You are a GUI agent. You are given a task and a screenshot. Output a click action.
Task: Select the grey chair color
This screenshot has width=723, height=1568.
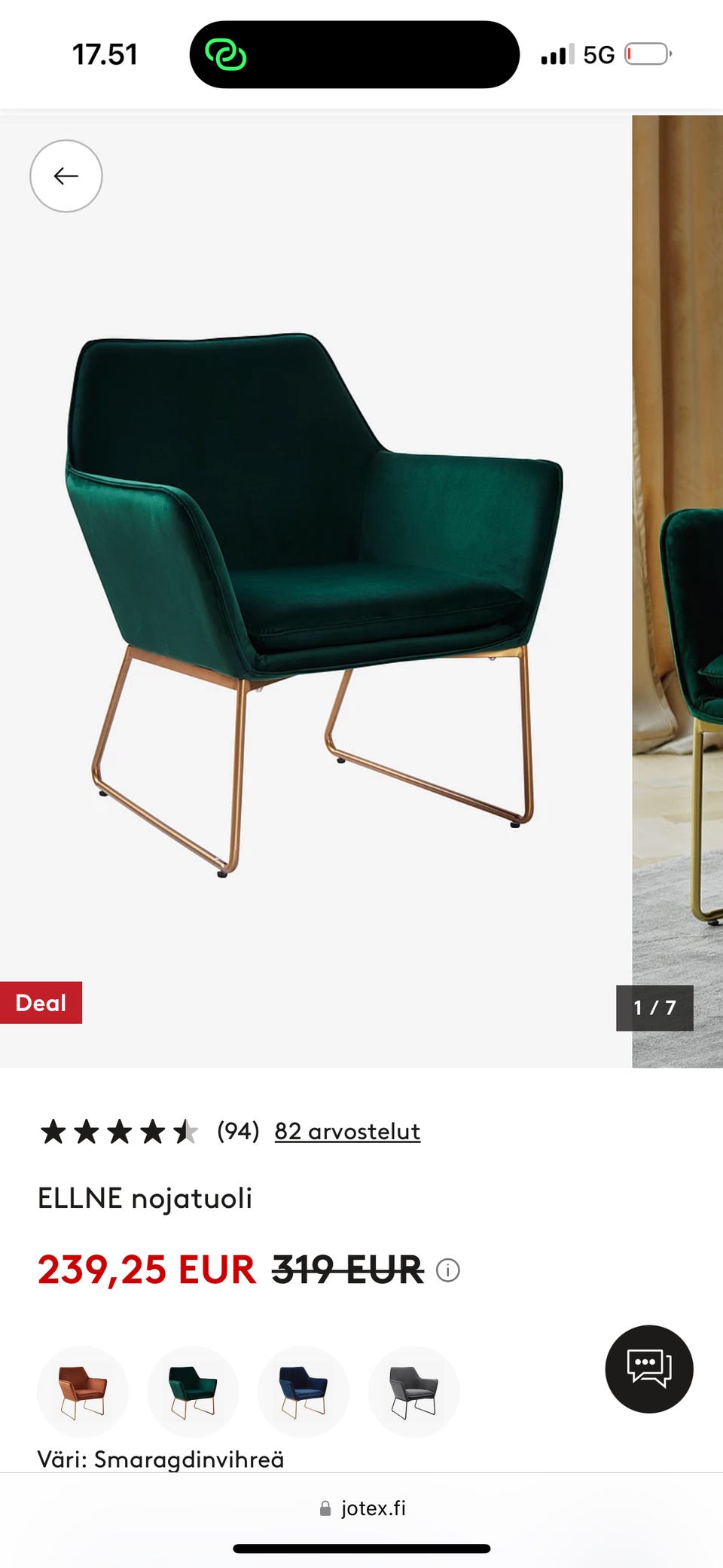click(x=413, y=1391)
